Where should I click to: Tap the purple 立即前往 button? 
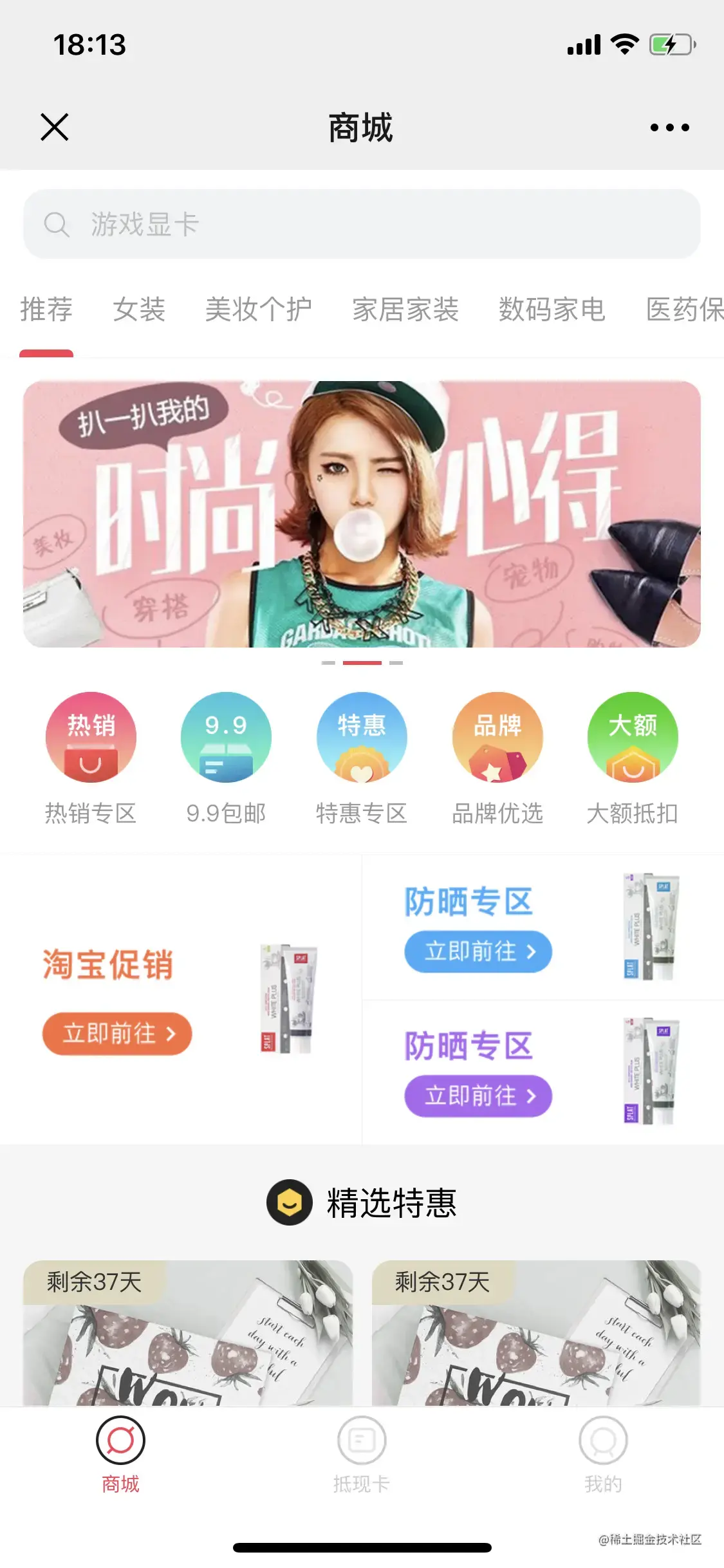pyautogui.click(x=478, y=1096)
